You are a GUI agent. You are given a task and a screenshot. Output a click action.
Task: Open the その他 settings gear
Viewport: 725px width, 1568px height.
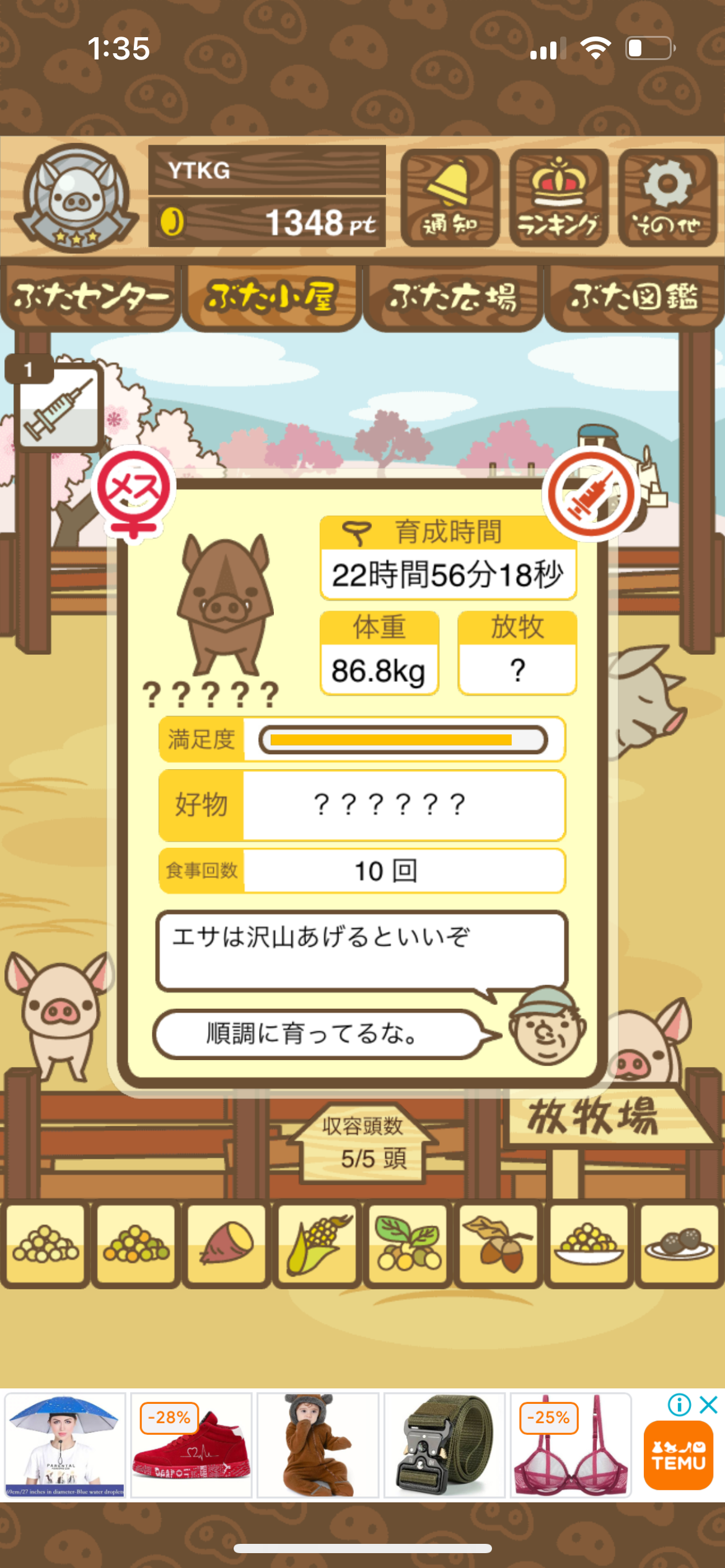(x=667, y=198)
